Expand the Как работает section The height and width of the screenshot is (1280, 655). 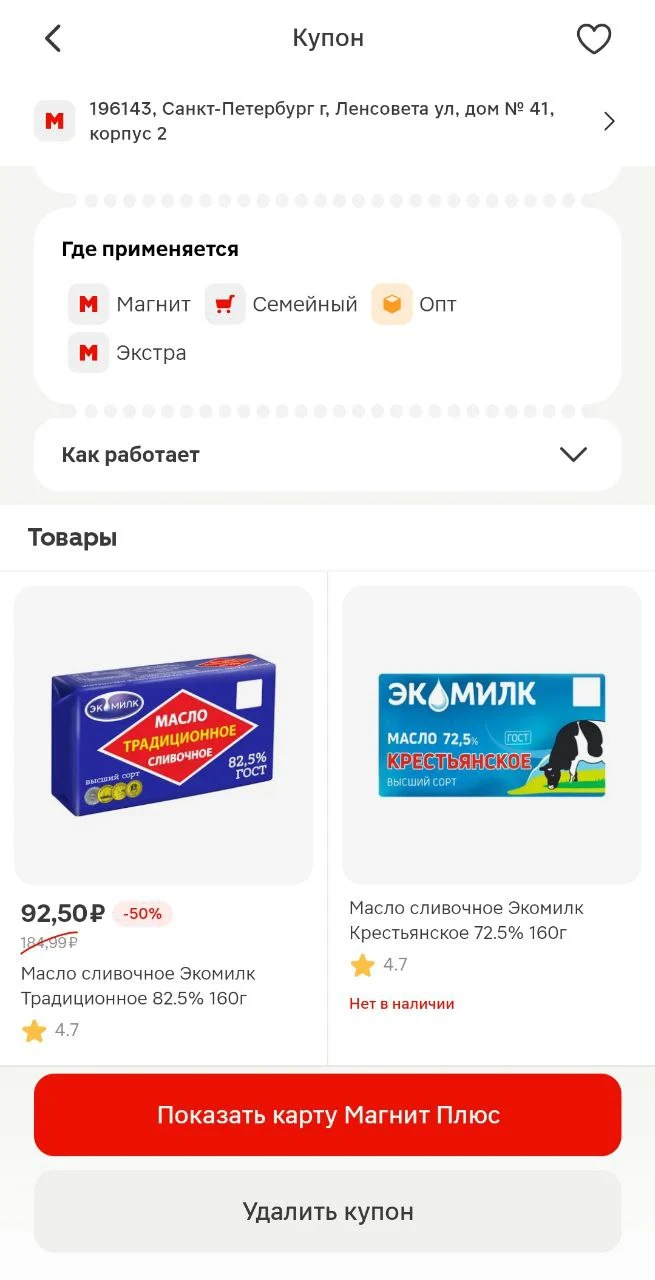click(x=328, y=455)
